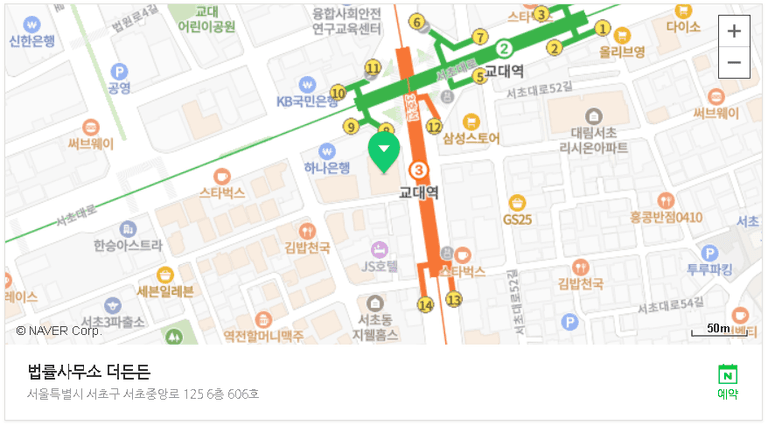Zoom in on the map

coord(734,31)
